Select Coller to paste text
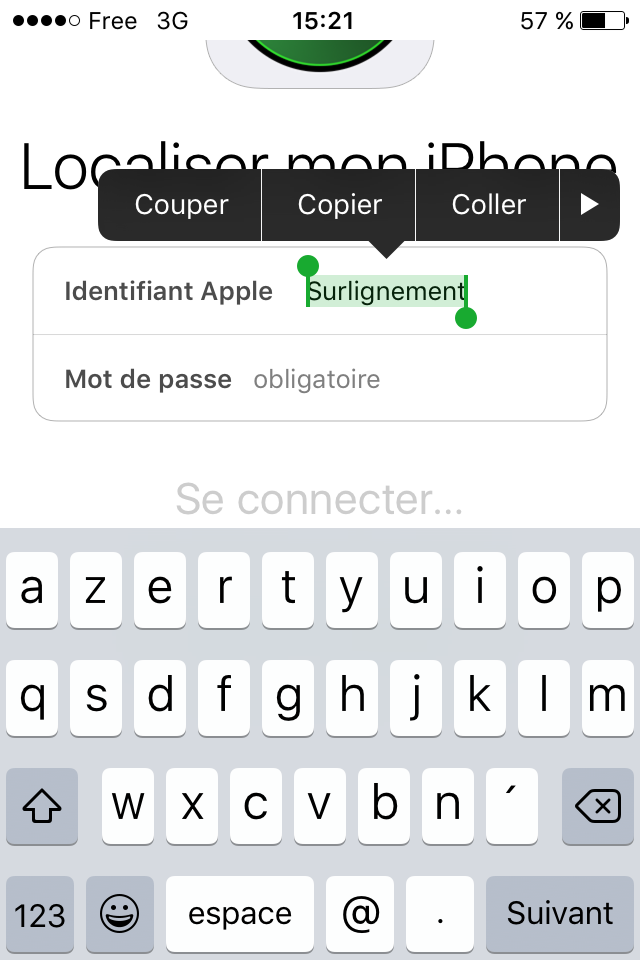640x960 pixels. tap(488, 205)
